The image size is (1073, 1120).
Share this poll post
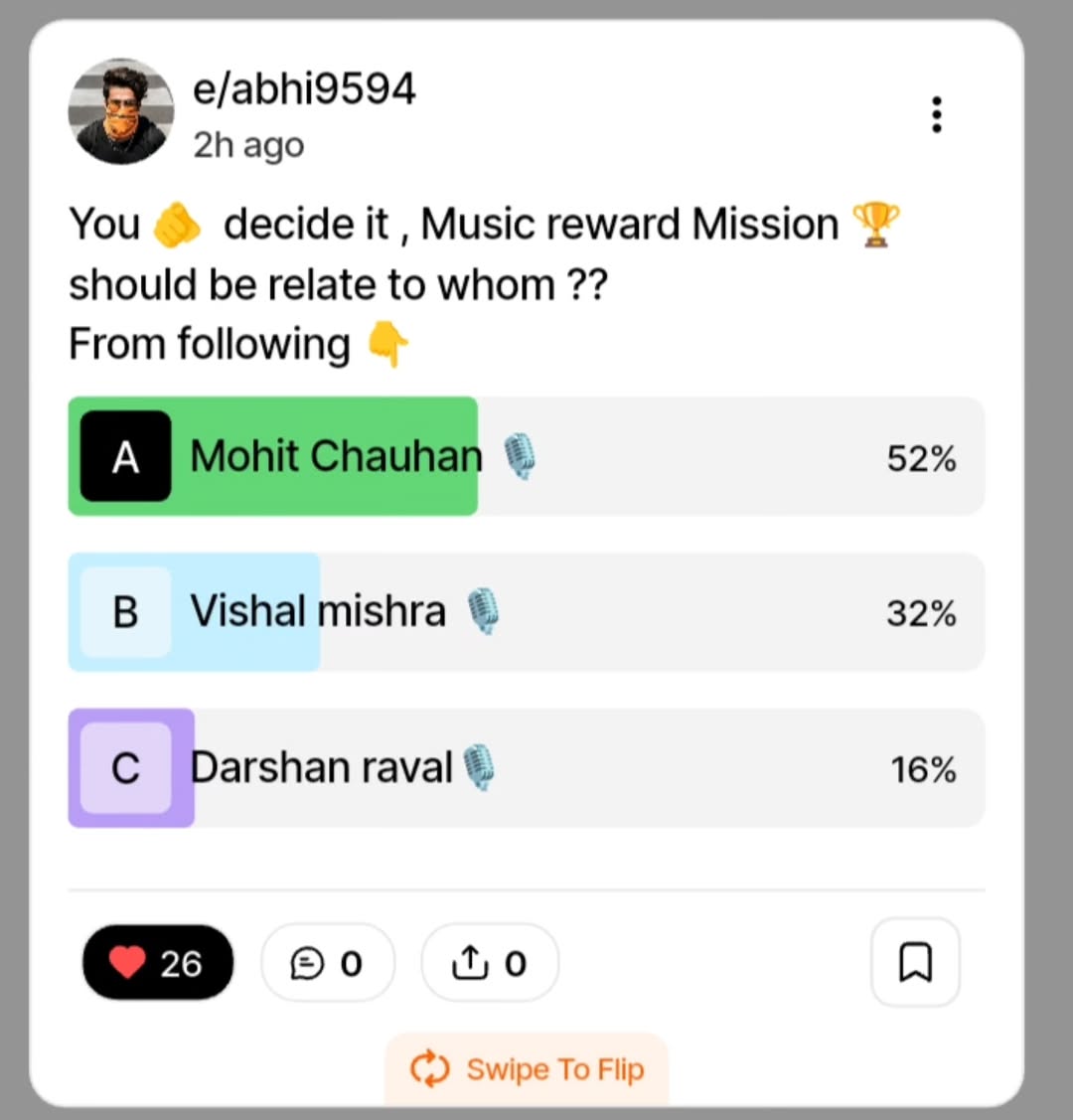490,963
